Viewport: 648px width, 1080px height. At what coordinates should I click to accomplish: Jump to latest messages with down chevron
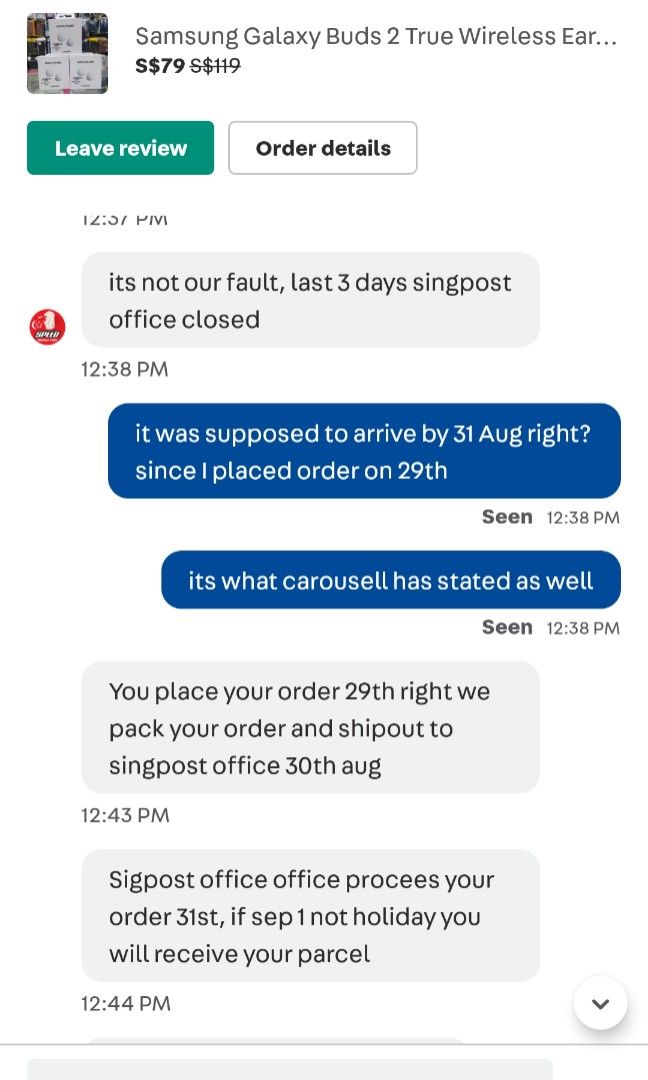click(600, 1003)
